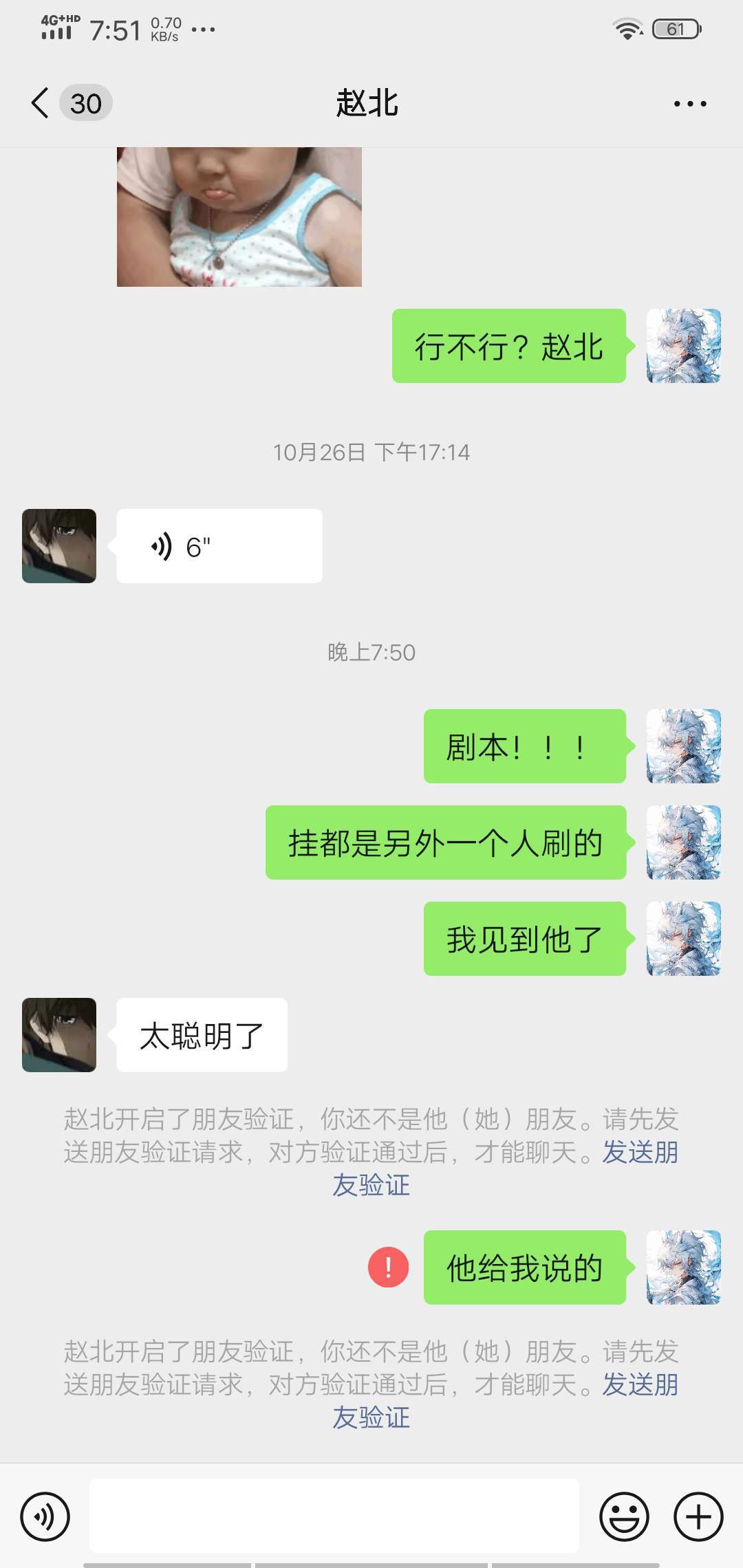This screenshot has width=743, height=1568.
Task: Switch to voice input mode
Action: tap(45, 1516)
